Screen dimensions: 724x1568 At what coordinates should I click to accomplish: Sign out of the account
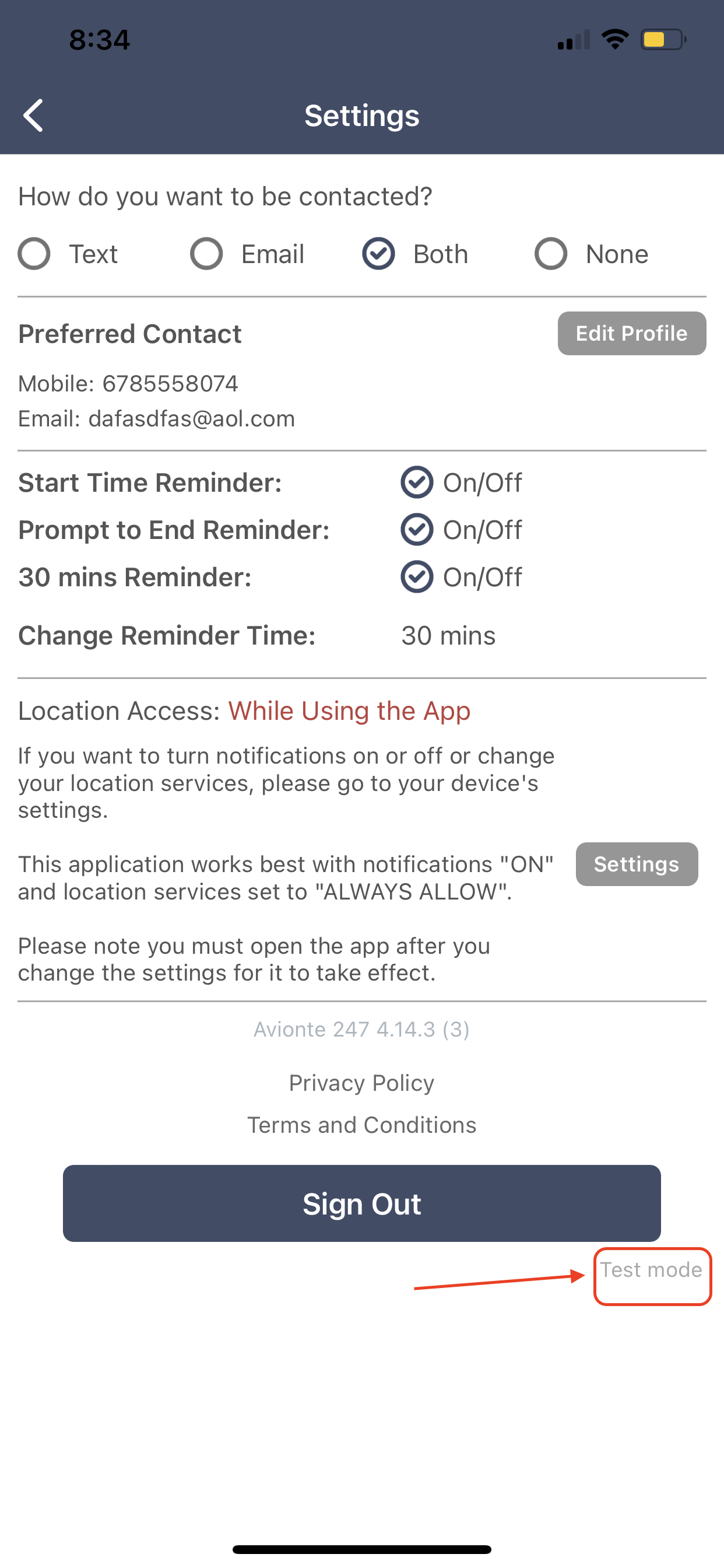click(361, 1203)
